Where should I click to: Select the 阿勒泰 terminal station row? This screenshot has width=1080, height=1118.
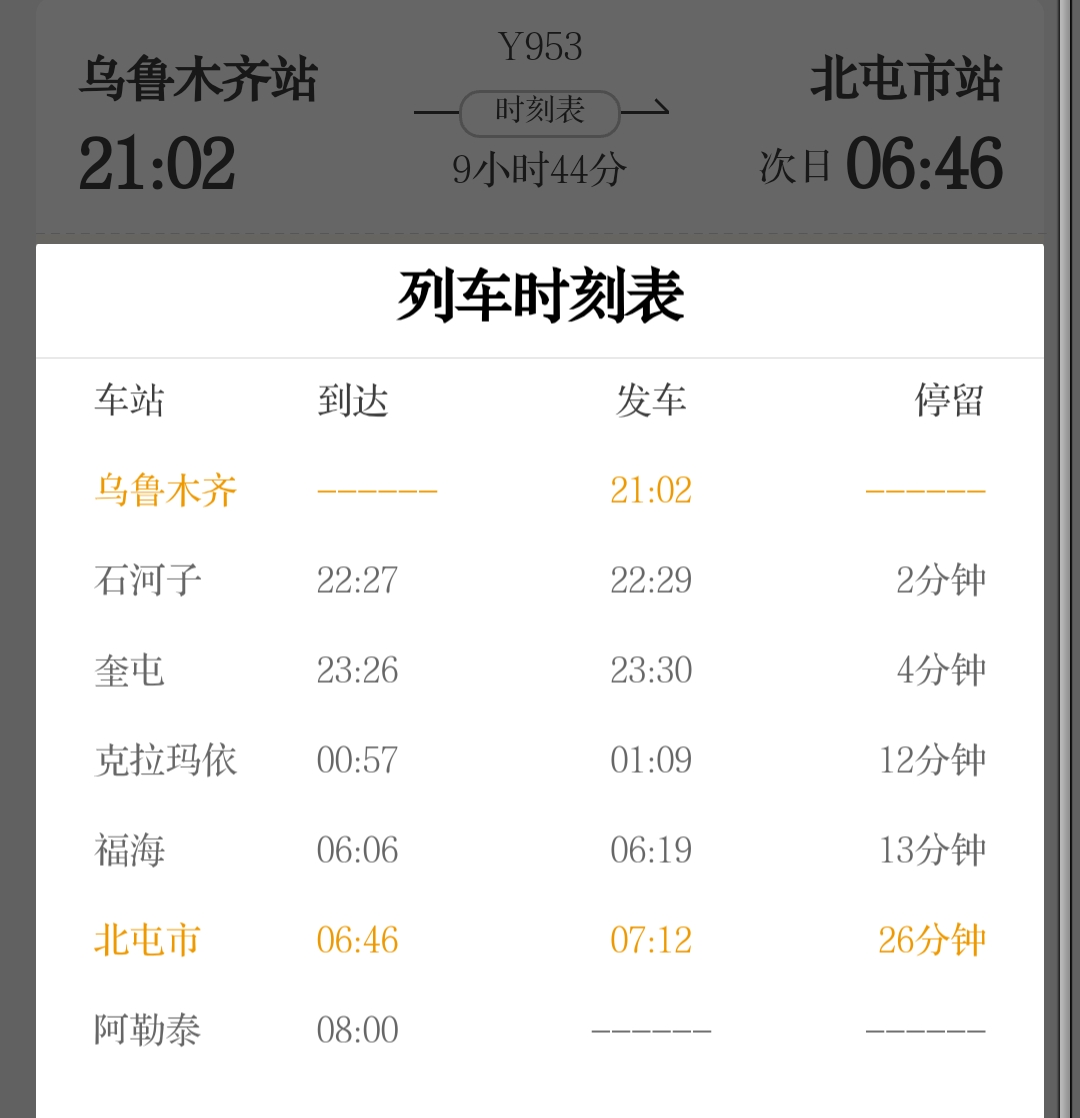[147, 1030]
